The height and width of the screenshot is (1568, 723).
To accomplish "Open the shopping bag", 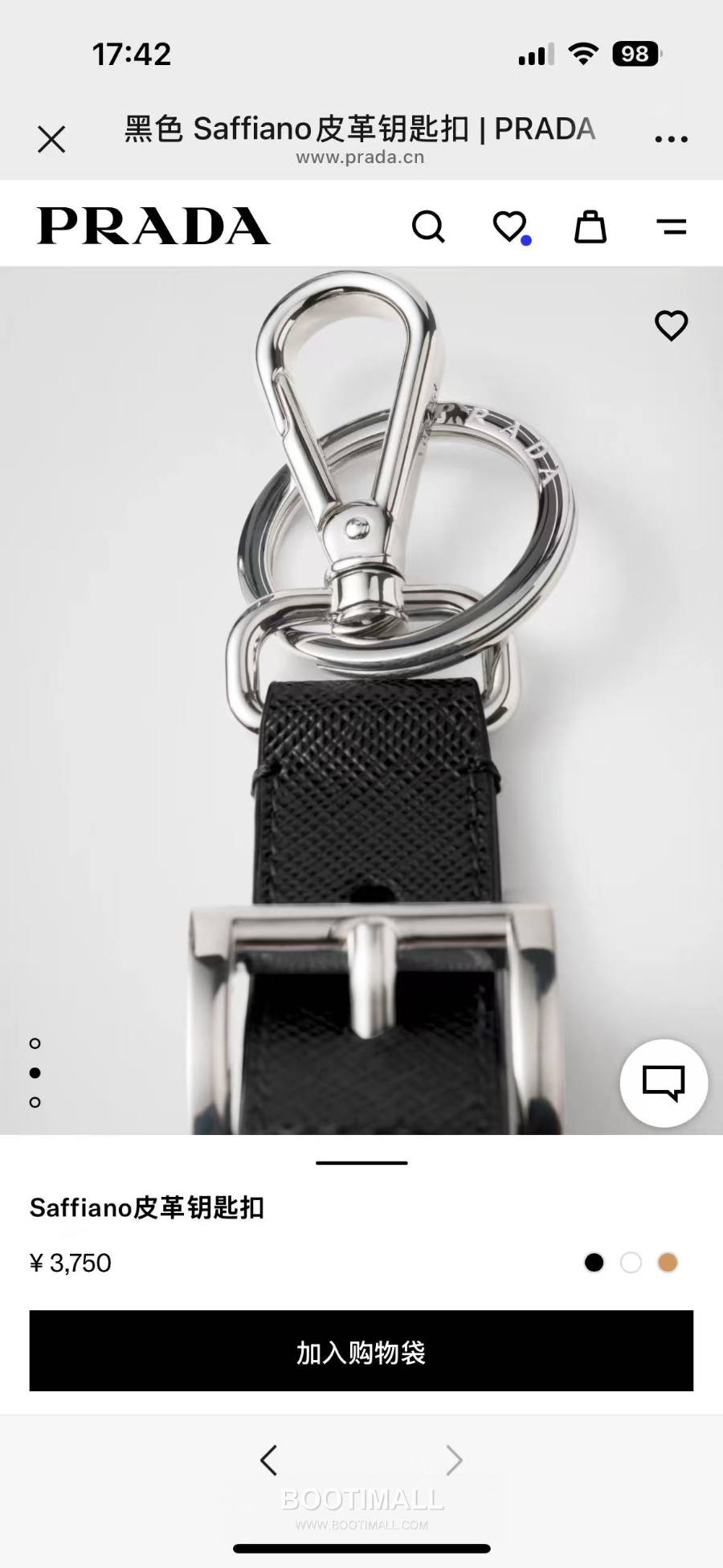I will [x=590, y=227].
